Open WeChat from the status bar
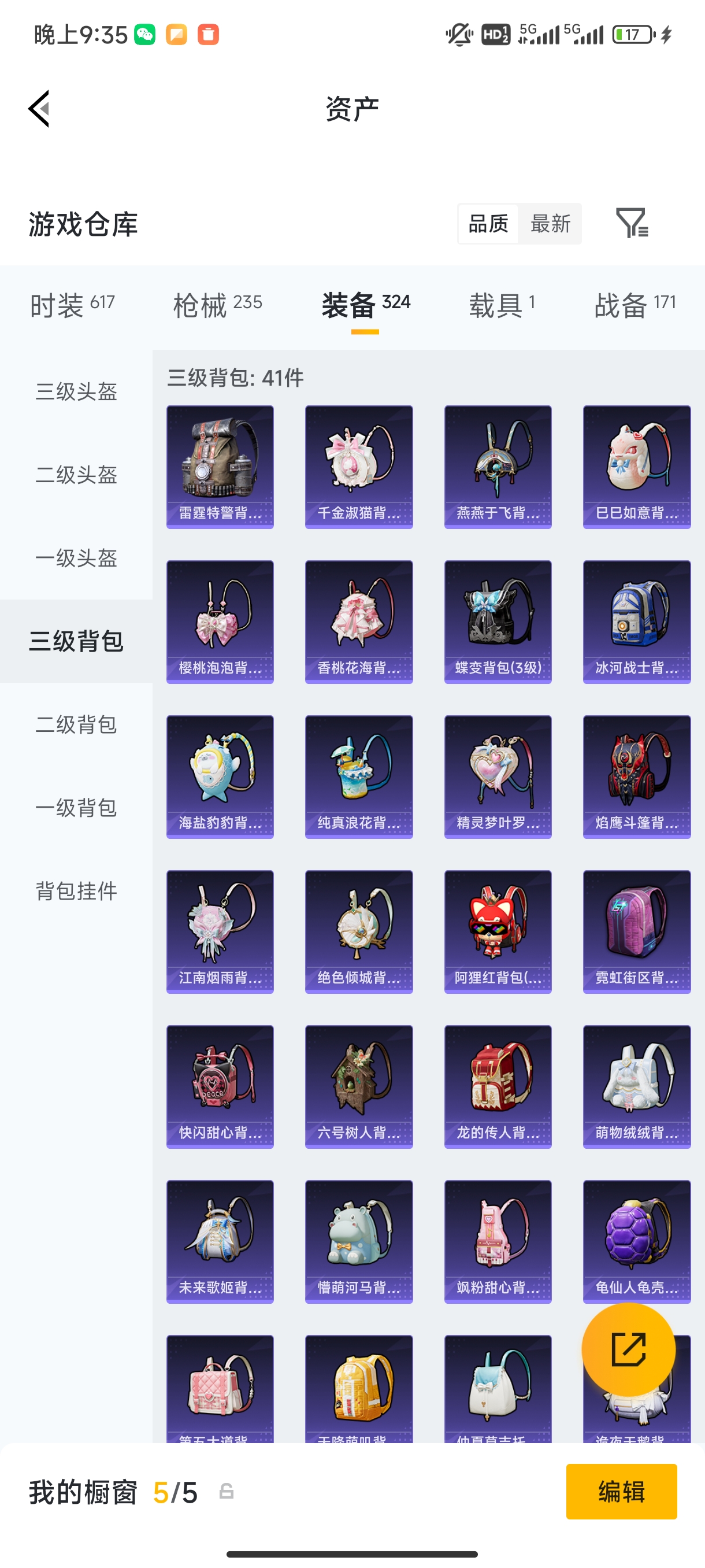 (x=145, y=35)
